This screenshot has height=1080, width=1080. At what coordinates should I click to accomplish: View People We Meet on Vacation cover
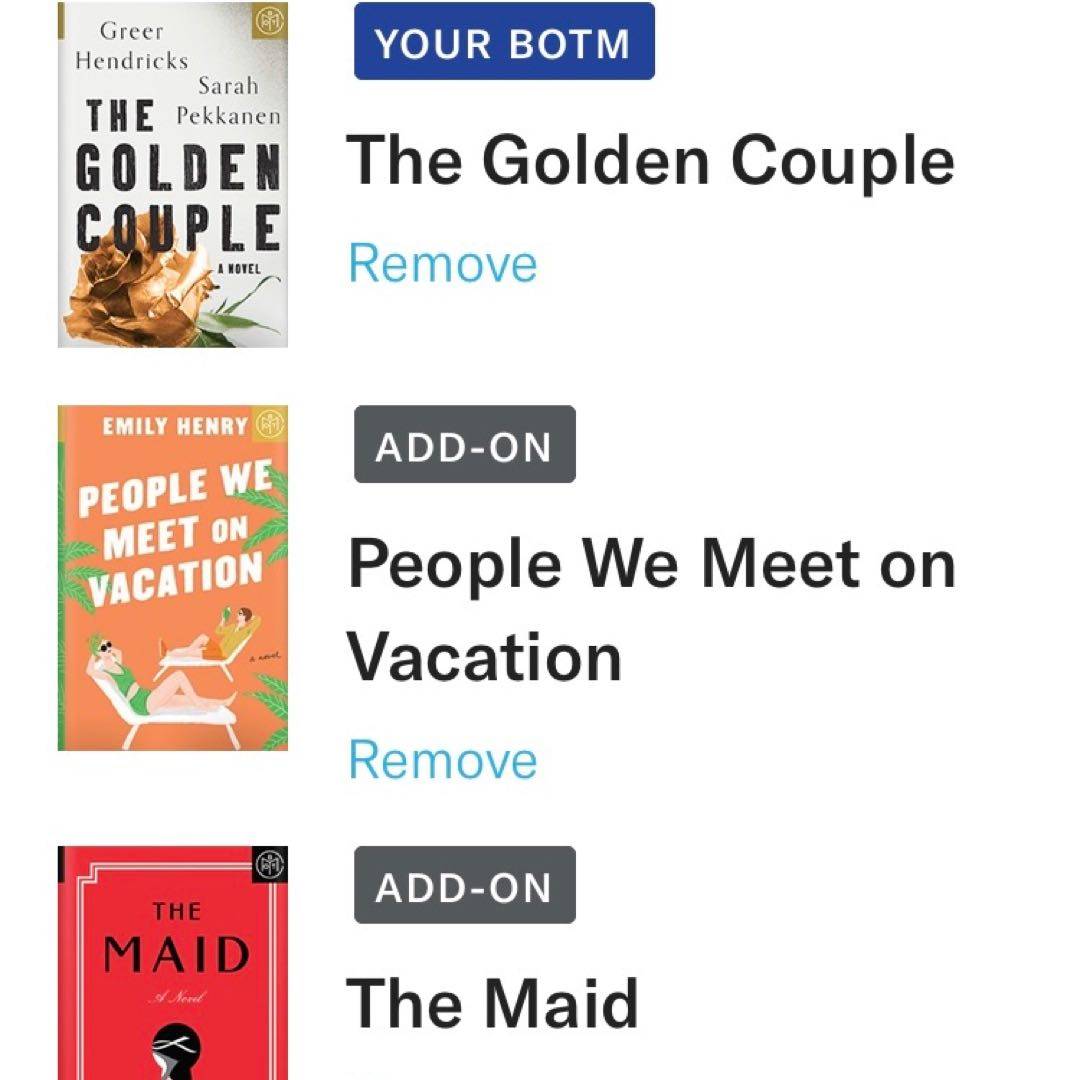[172, 577]
